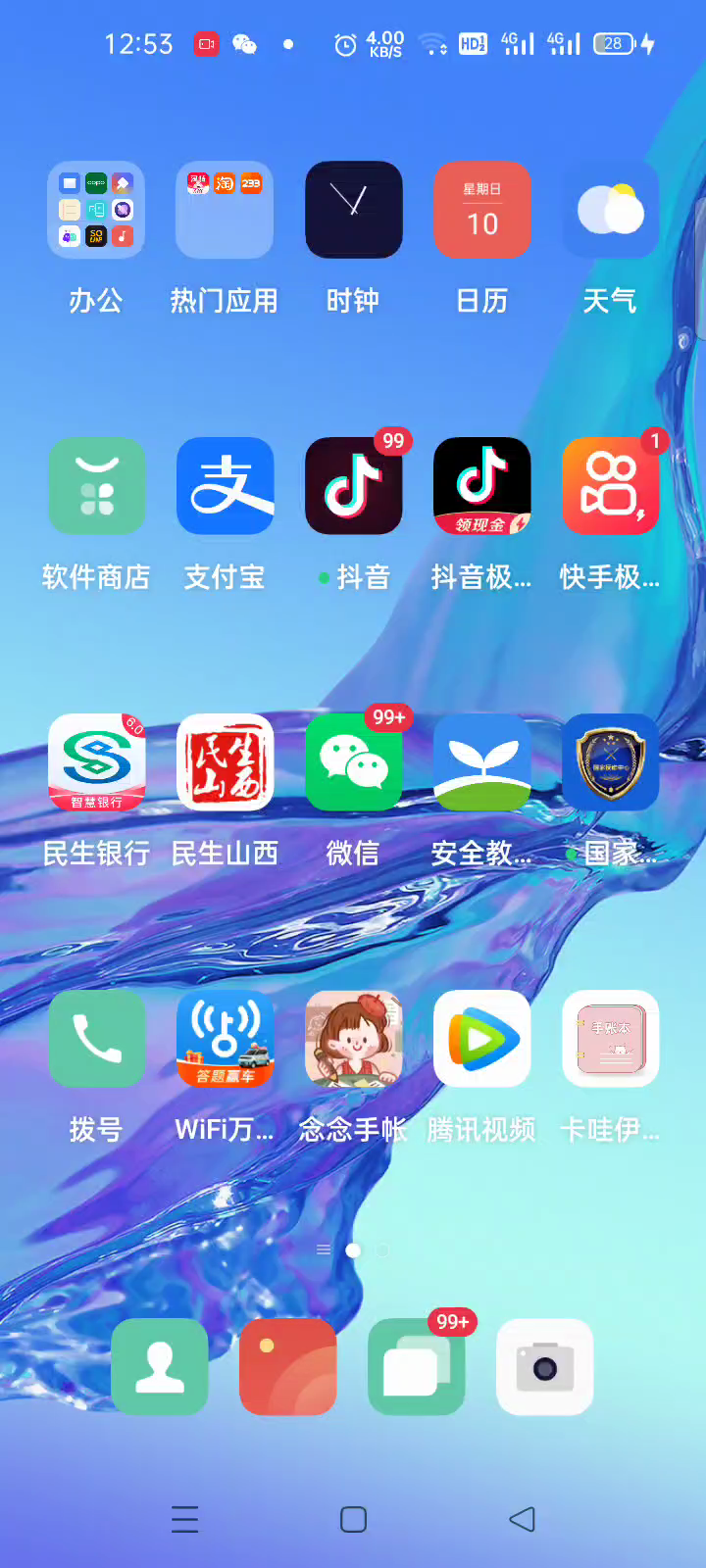The width and height of the screenshot is (706, 1568).
Task: Launch the 时钟 clock app
Action: [x=353, y=210]
